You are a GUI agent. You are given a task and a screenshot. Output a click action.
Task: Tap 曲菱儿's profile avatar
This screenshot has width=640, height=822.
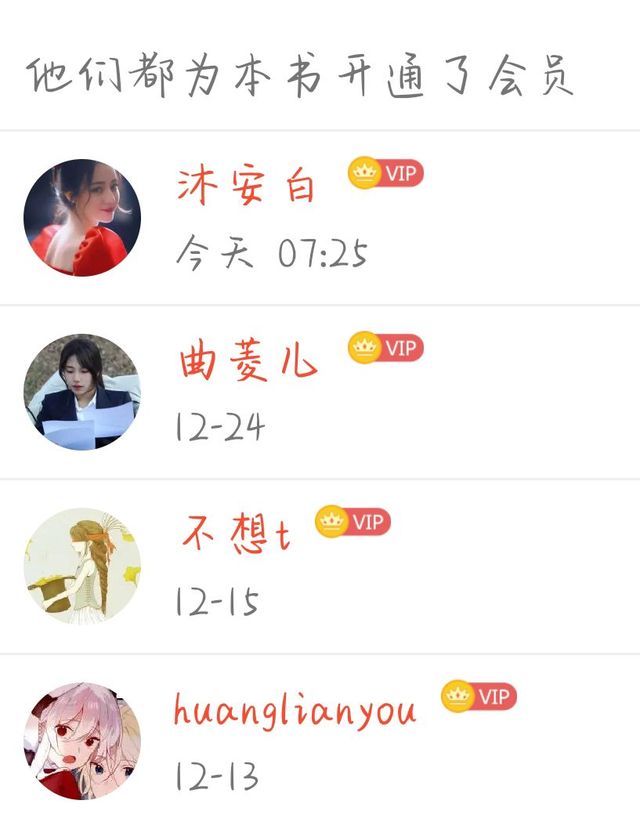pyautogui.click(x=82, y=392)
